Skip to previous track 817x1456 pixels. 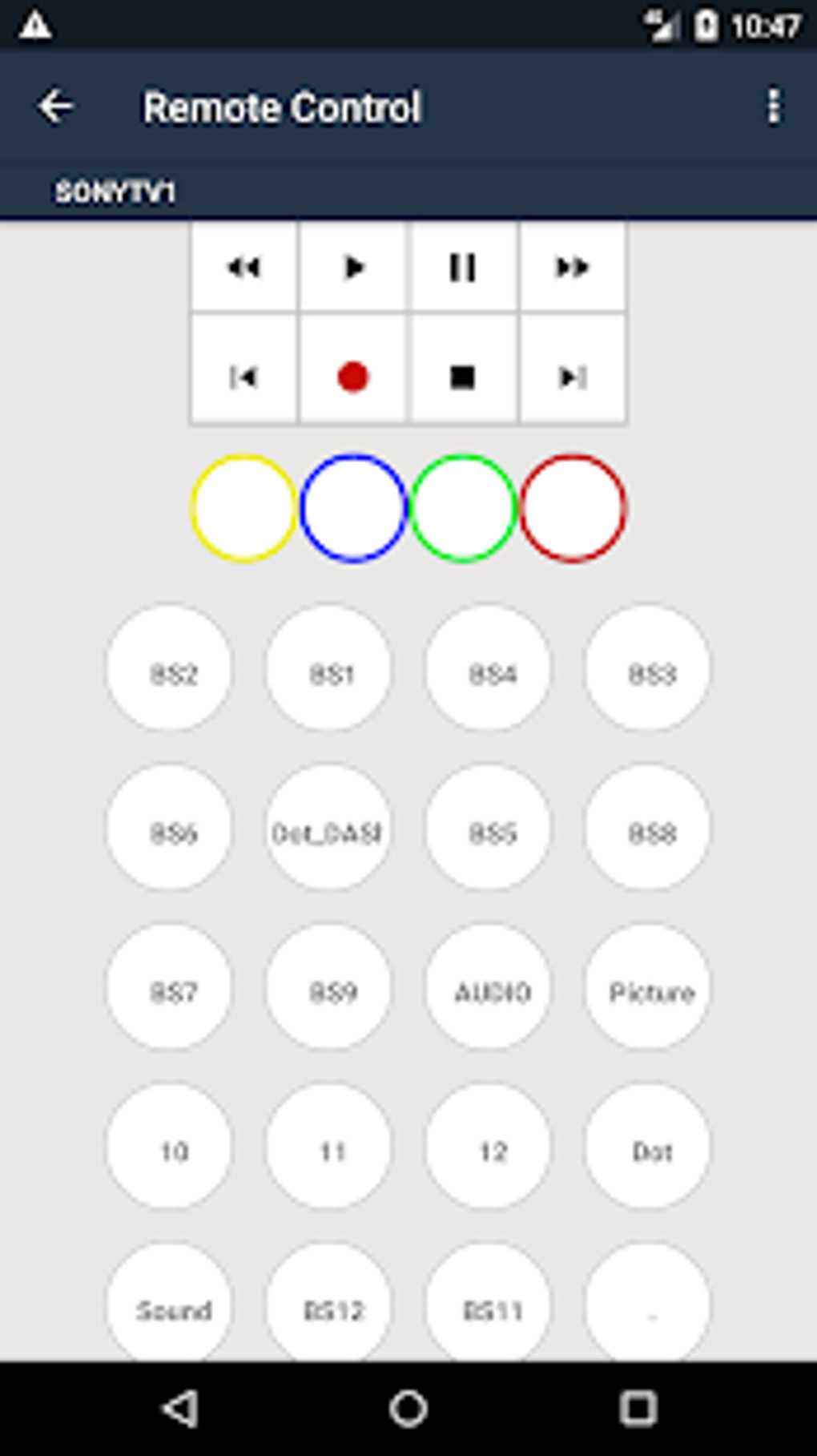coord(244,376)
